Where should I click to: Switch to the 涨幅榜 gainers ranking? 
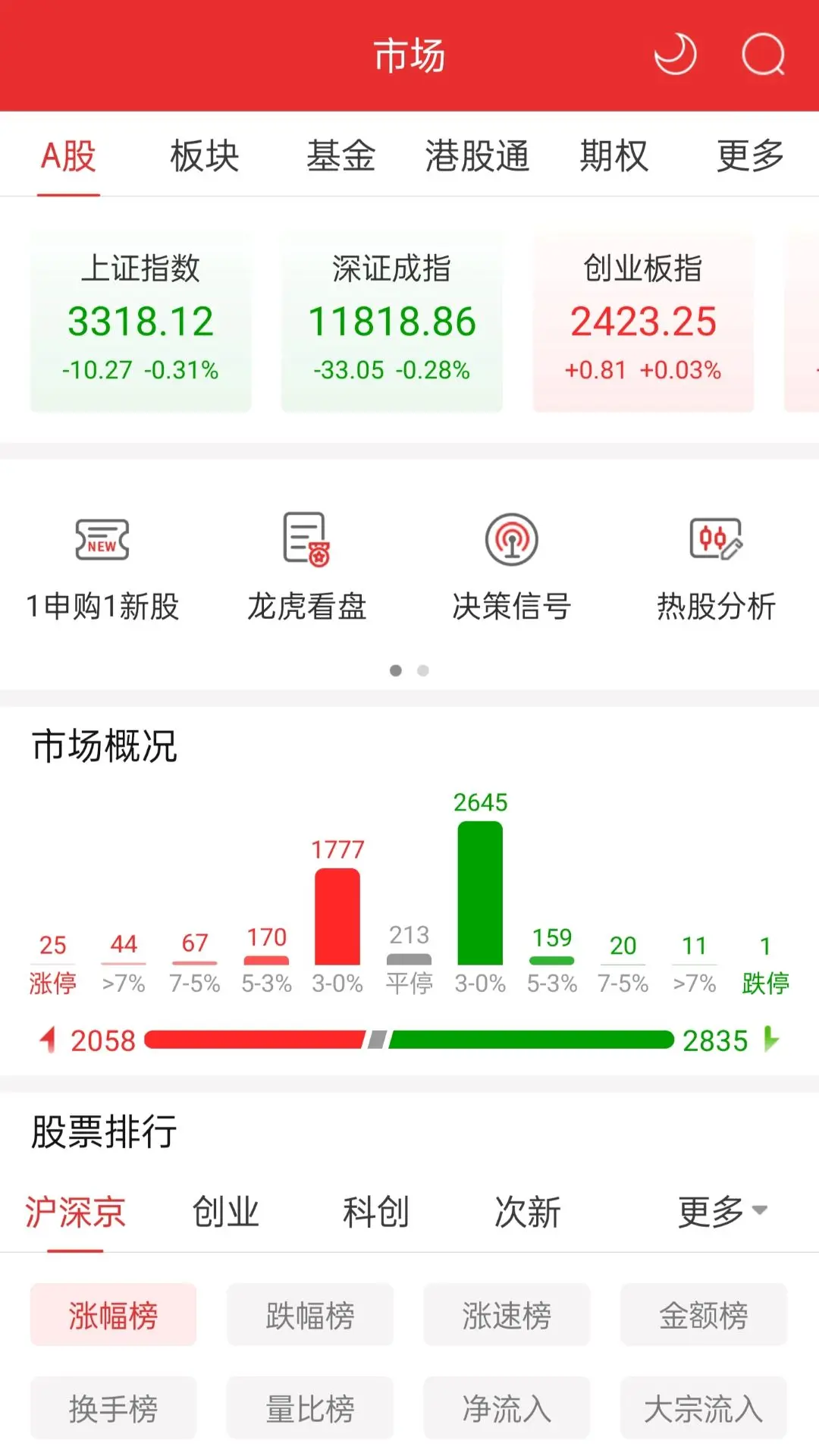point(113,1314)
